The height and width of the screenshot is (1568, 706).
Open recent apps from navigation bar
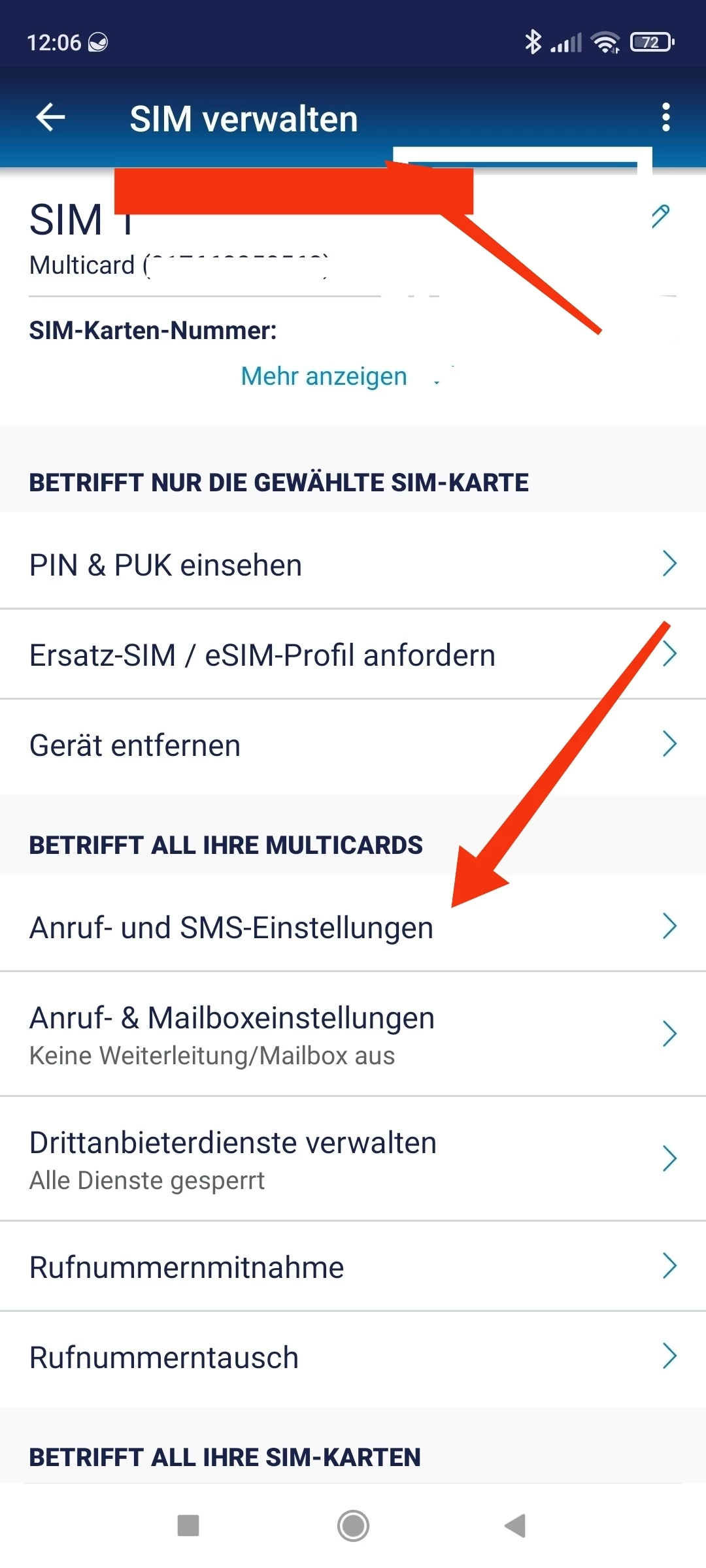[188, 1526]
